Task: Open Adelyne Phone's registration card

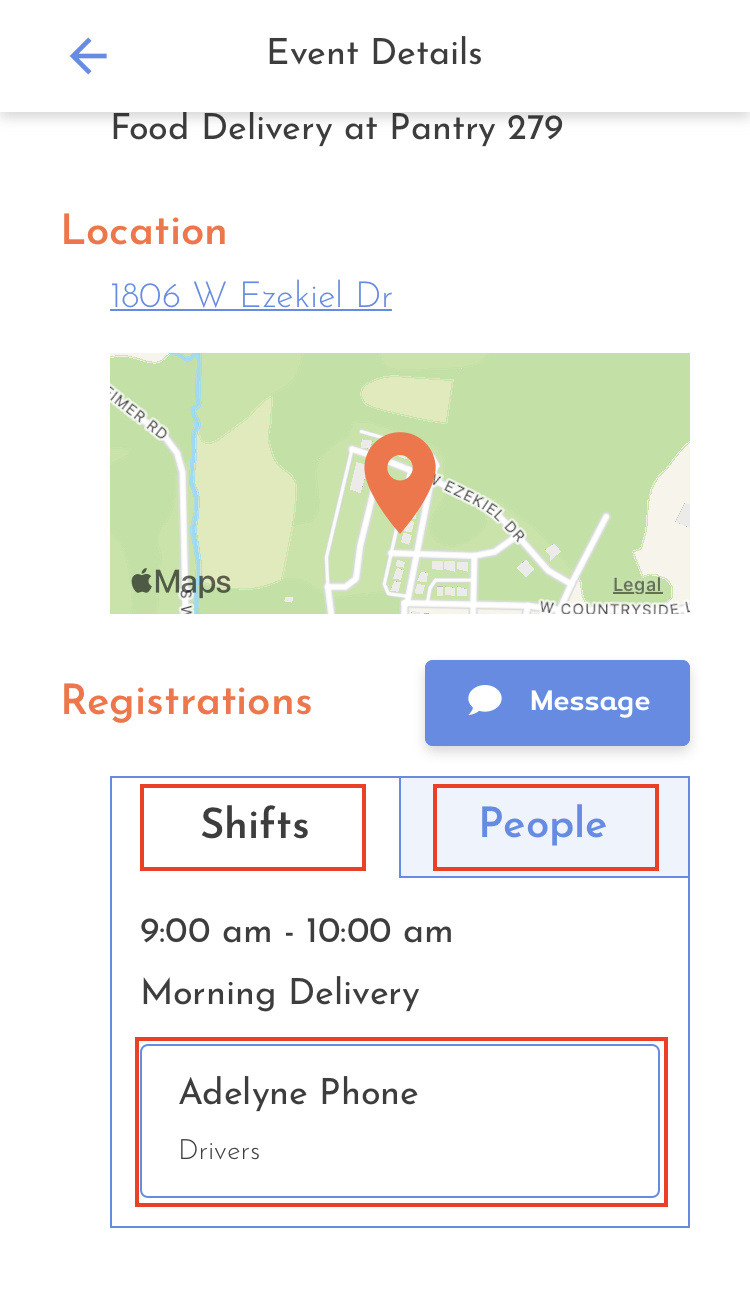Action: 400,1121
